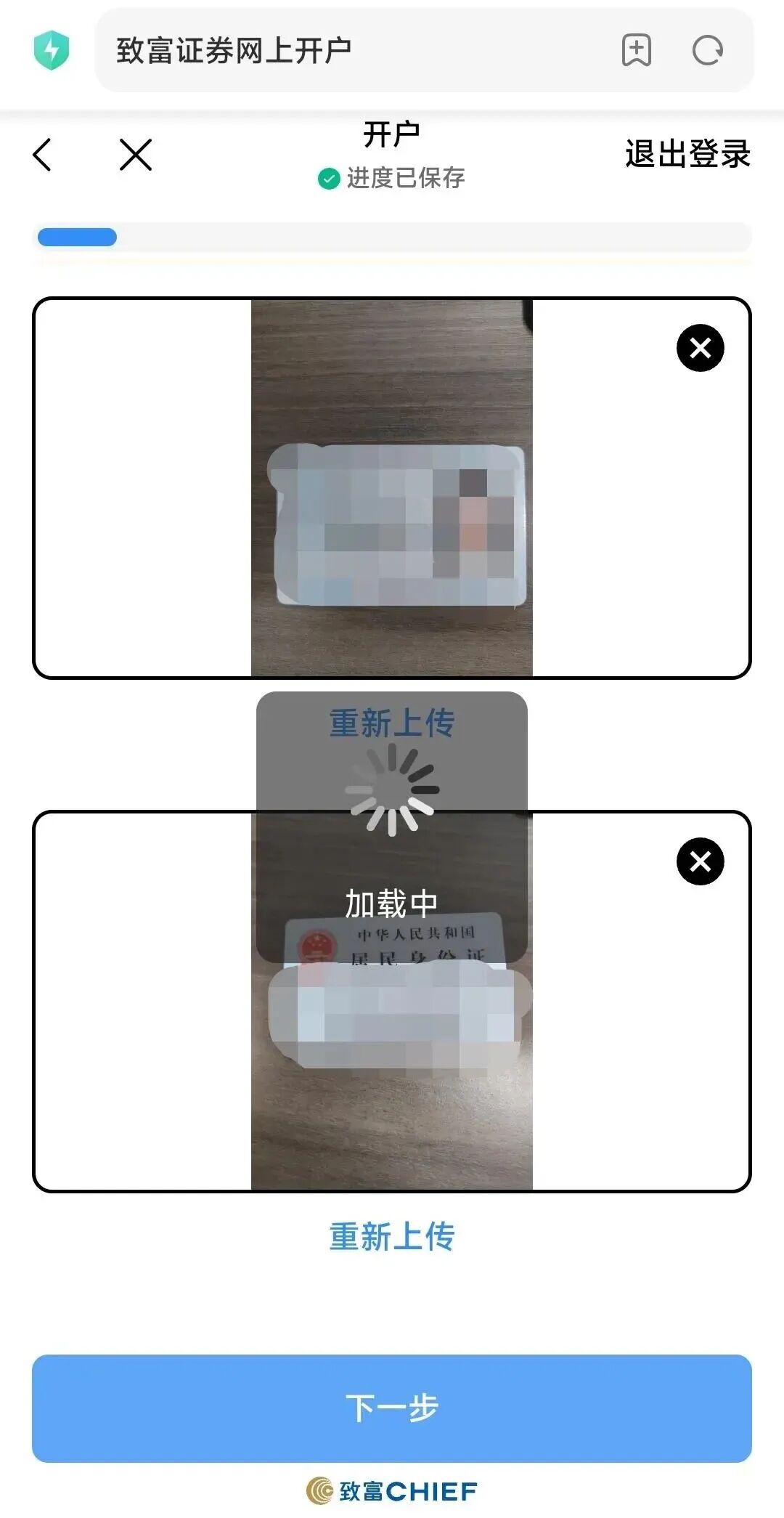
Task: Tap 重新上传 below the second photo
Action: pyautogui.click(x=392, y=1236)
